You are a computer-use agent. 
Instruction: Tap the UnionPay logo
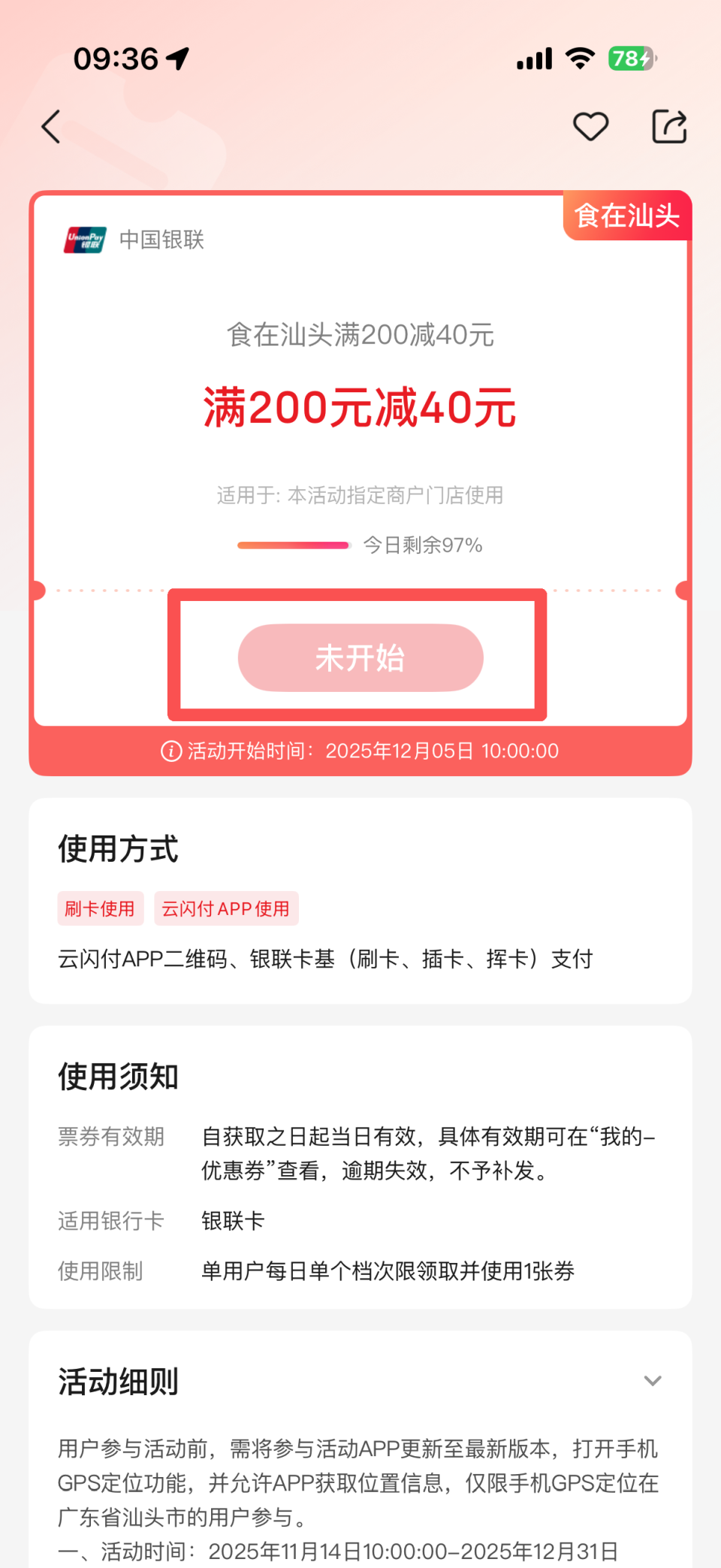coord(84,240)
